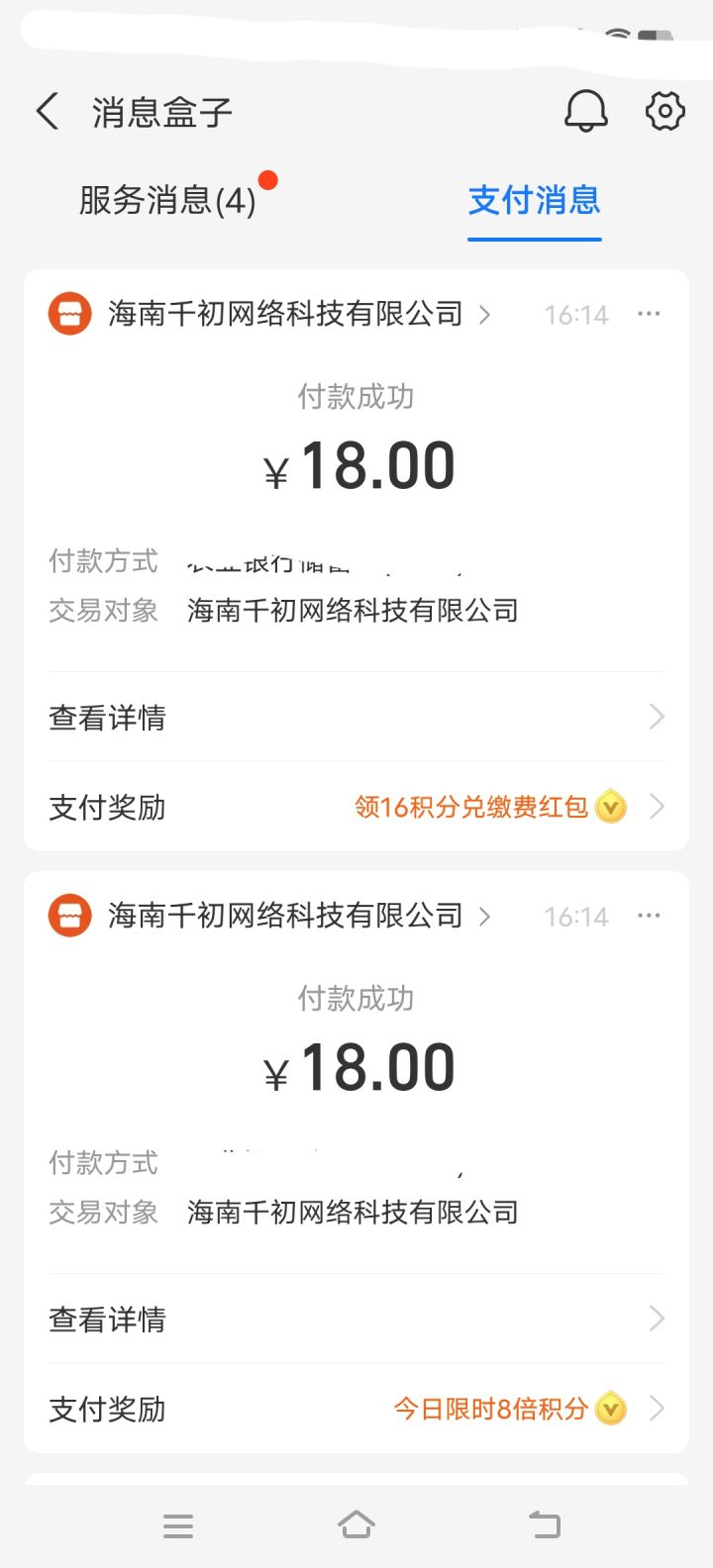
Task: Go back from 消息盒子
Action: [x=48, y=112]
